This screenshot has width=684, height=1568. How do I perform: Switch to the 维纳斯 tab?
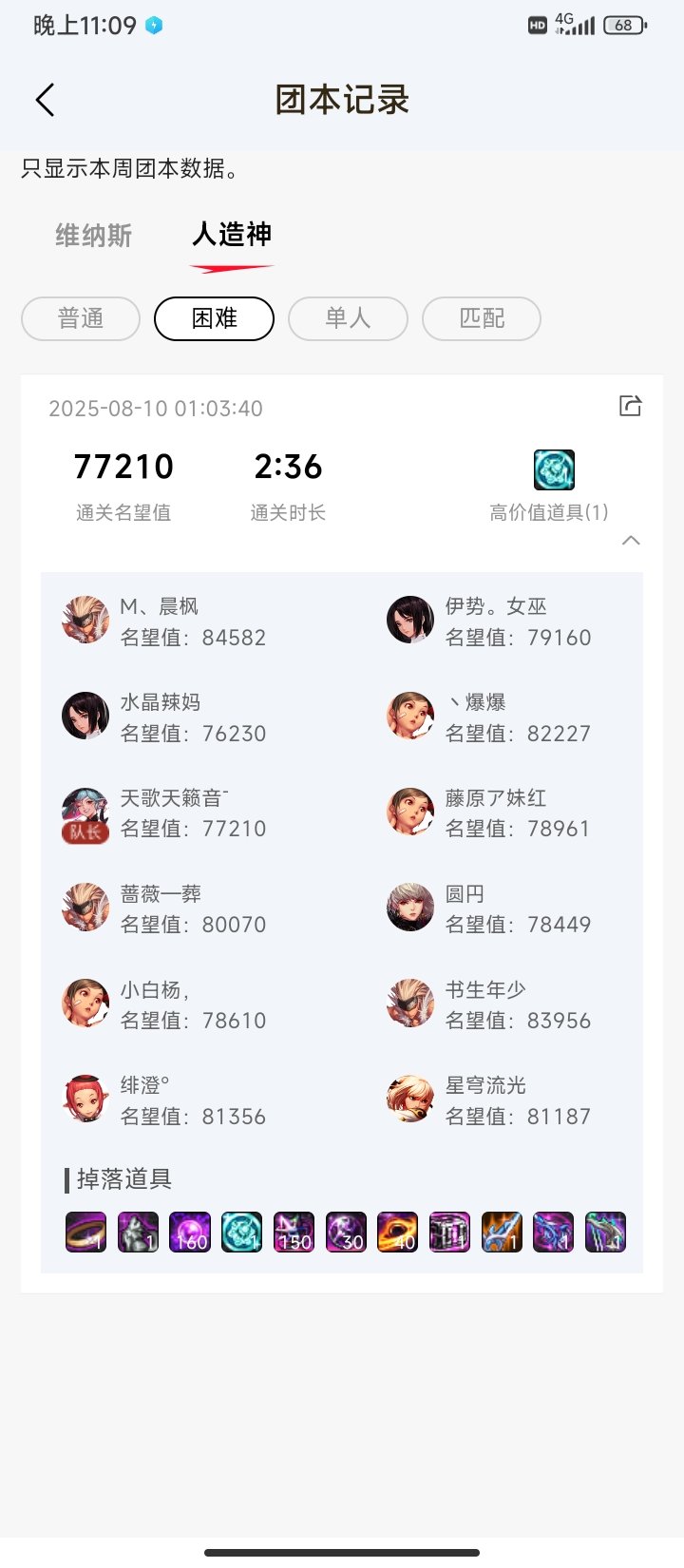[93, 236]
